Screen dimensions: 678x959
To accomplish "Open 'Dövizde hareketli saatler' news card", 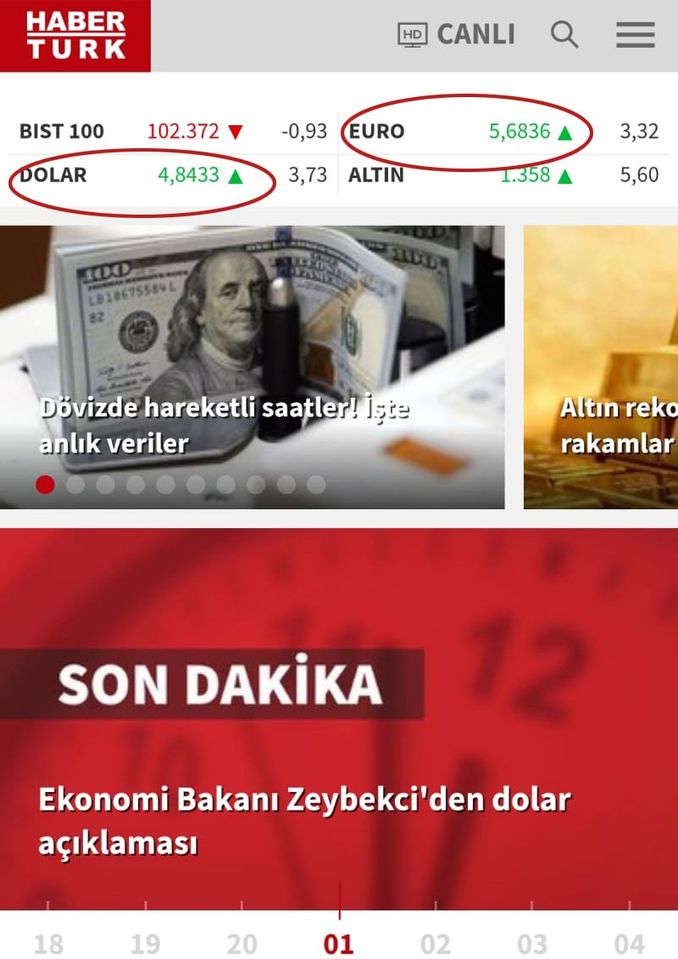I will pyautogui.click(x=252, y=366).
